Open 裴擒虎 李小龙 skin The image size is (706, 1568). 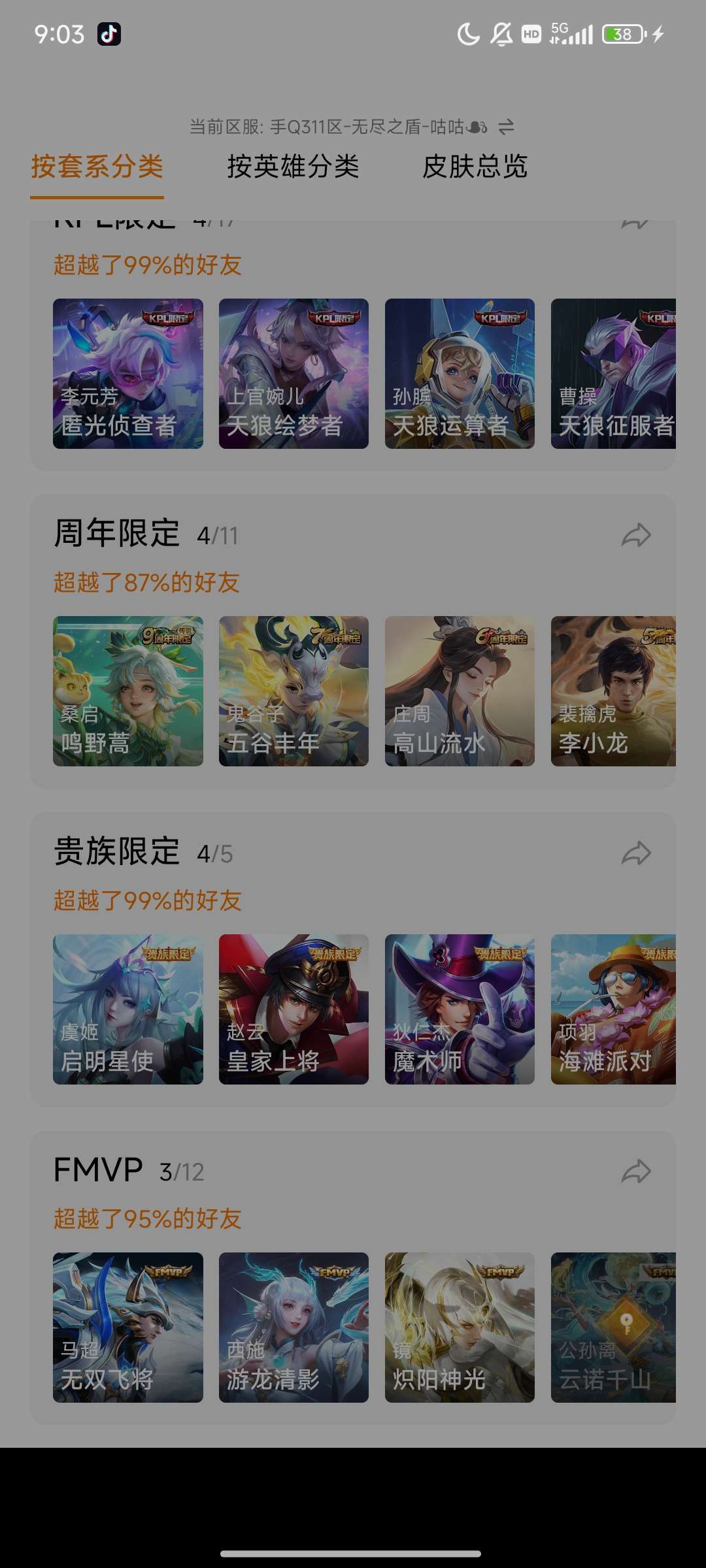(x=613, y=691)
